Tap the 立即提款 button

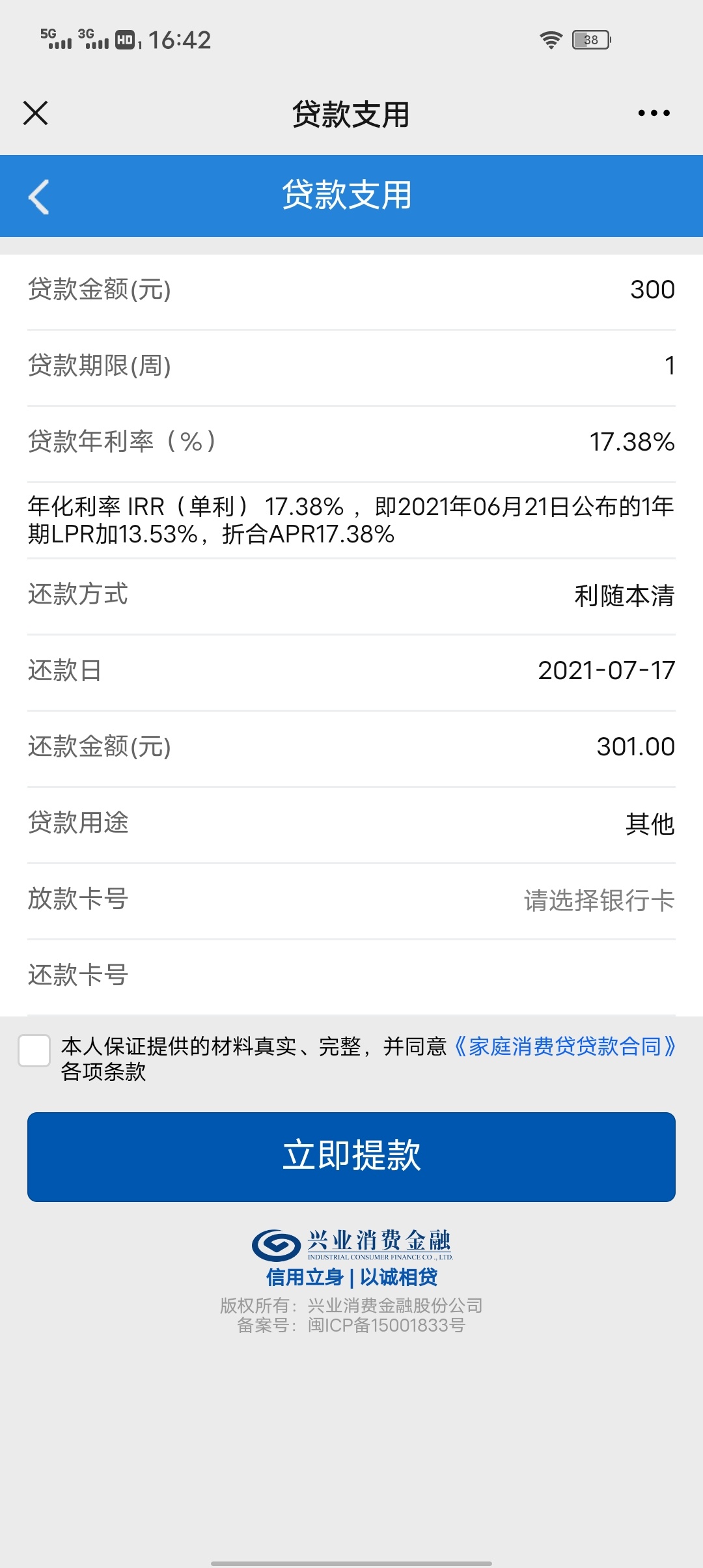click(x=351, y=1156)
